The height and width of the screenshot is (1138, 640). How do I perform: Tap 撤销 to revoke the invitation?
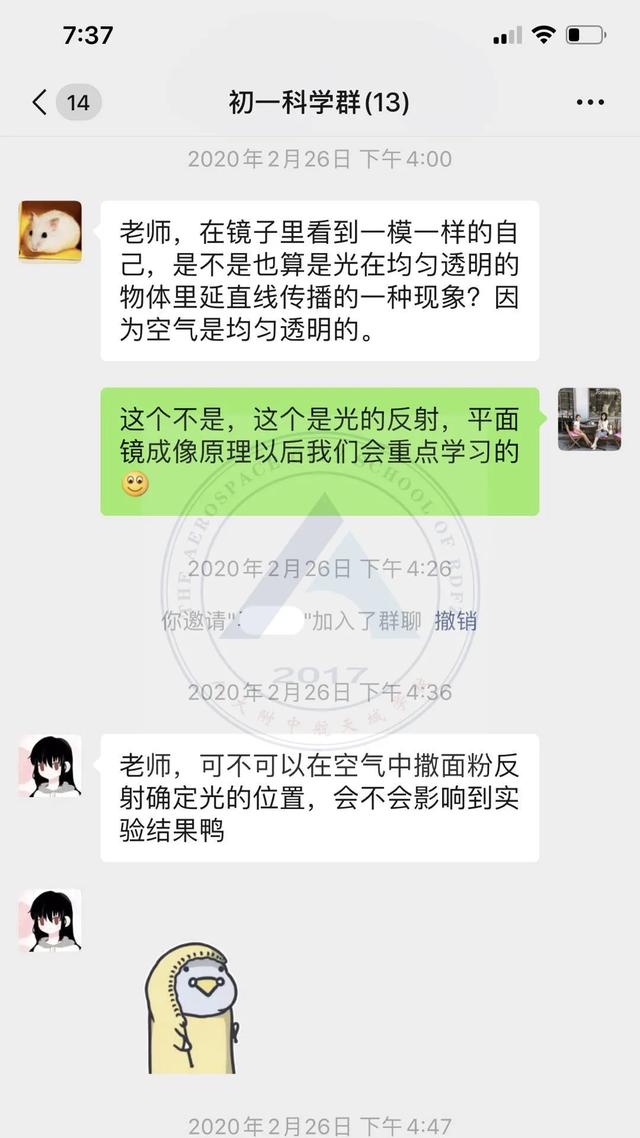(x=455, y=621)
